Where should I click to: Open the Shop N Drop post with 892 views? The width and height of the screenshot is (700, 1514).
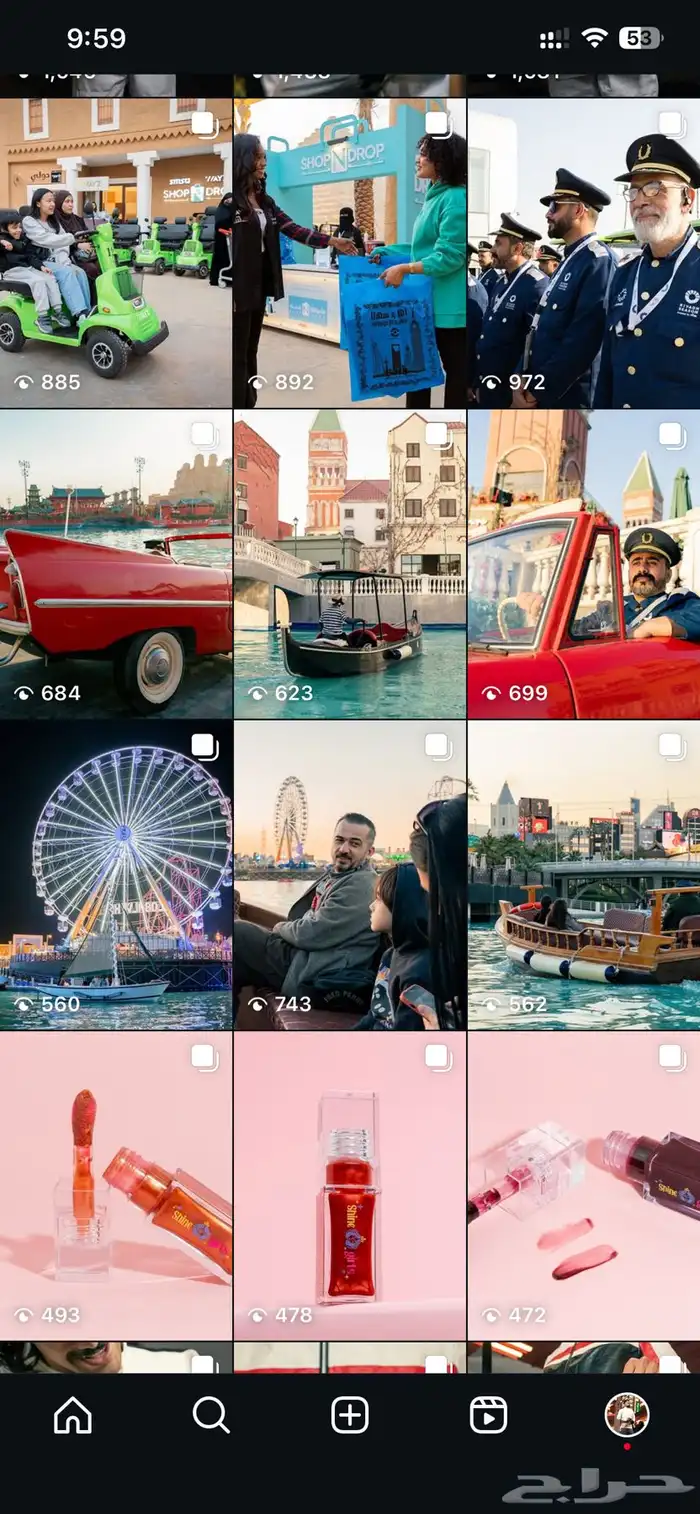350,252
